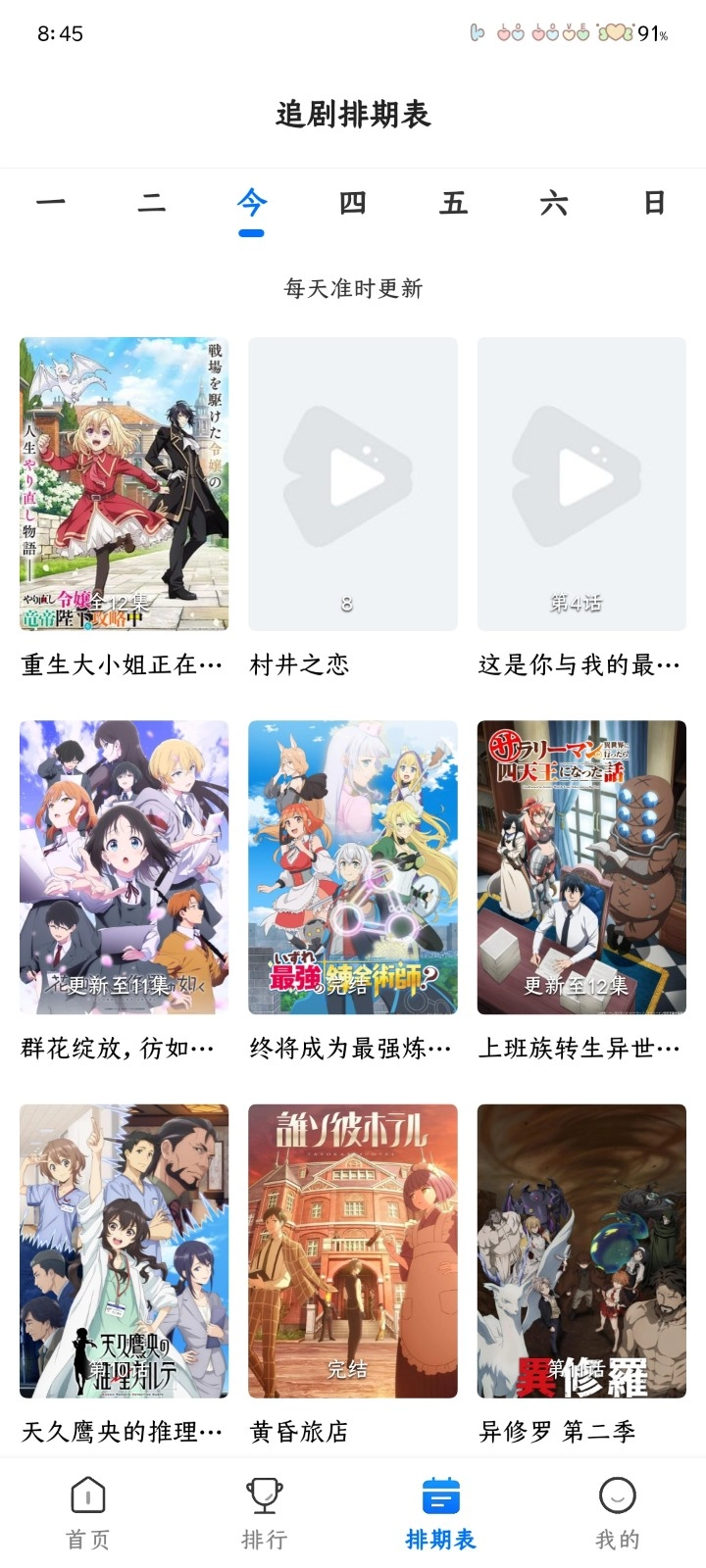Open Thursday tab 四
706x1568 pixels.
coord(353,203)
